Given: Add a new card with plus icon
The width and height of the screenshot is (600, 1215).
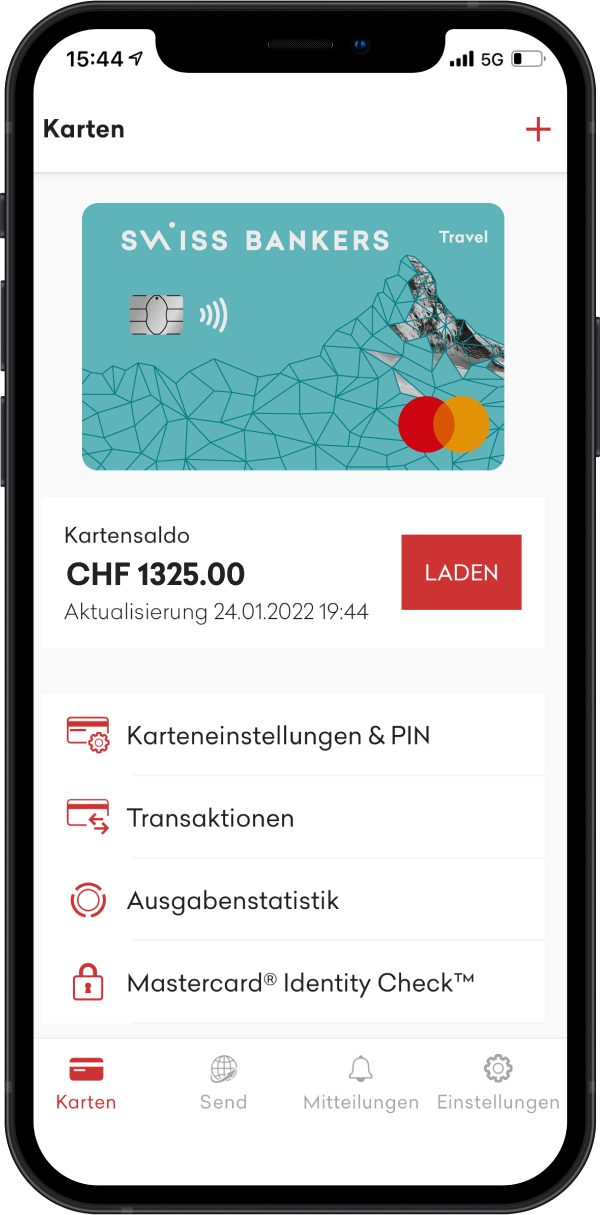Looking at the screenshot, I should coord(538,130).
